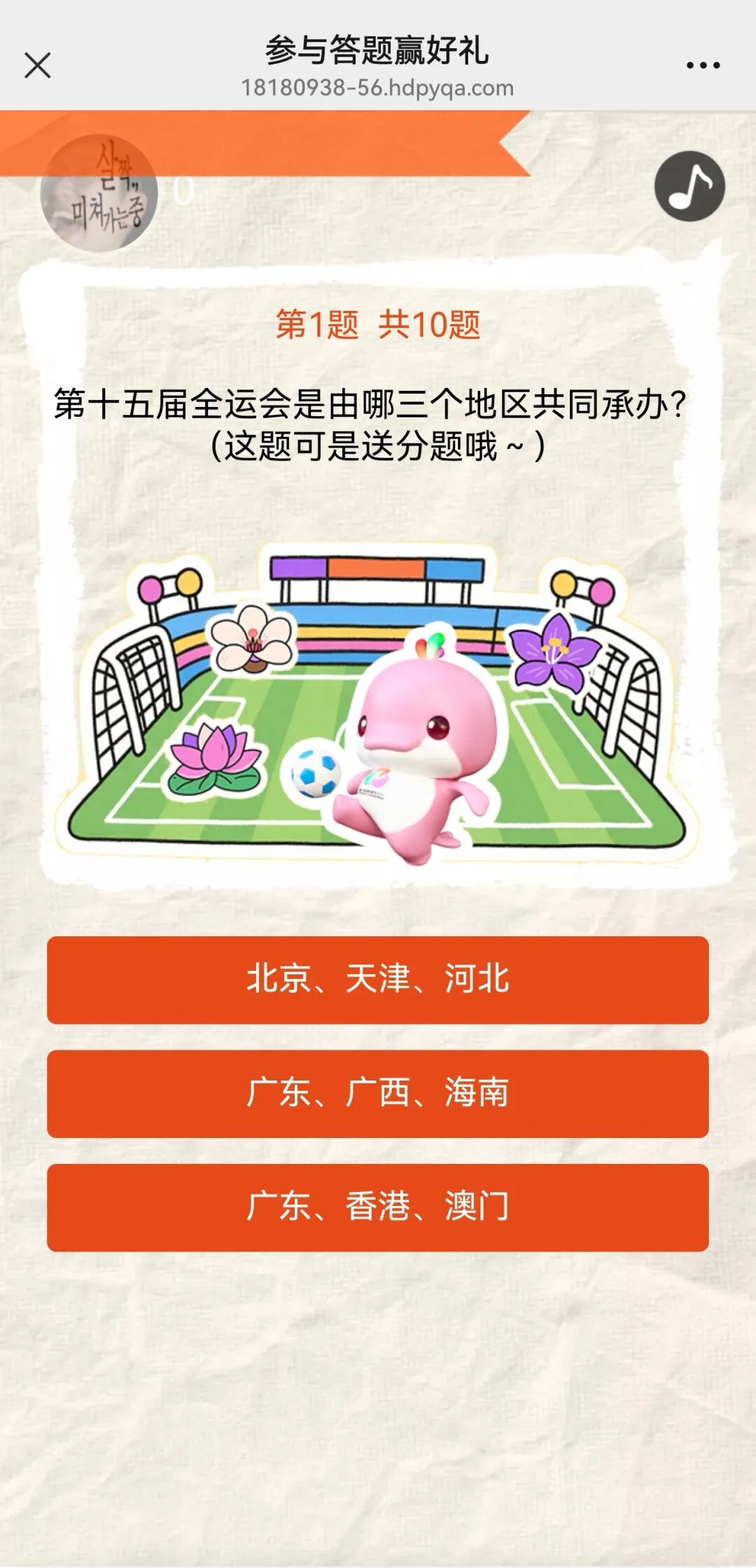This screenshot has height=1568, width=756.
Task: Select answer 北京、天津、河北
Action: (x=378, y=979)
